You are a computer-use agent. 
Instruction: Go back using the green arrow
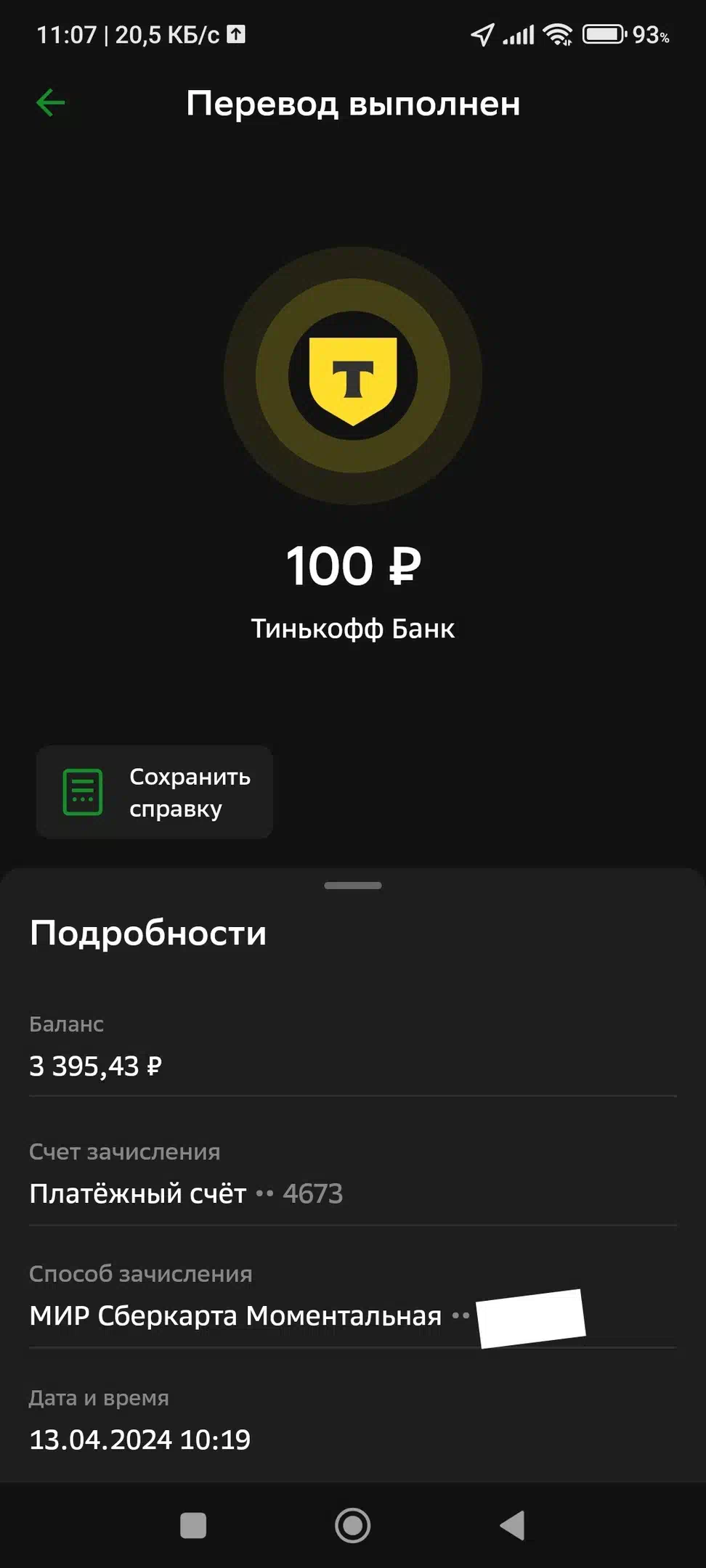(x=51, y=102)
